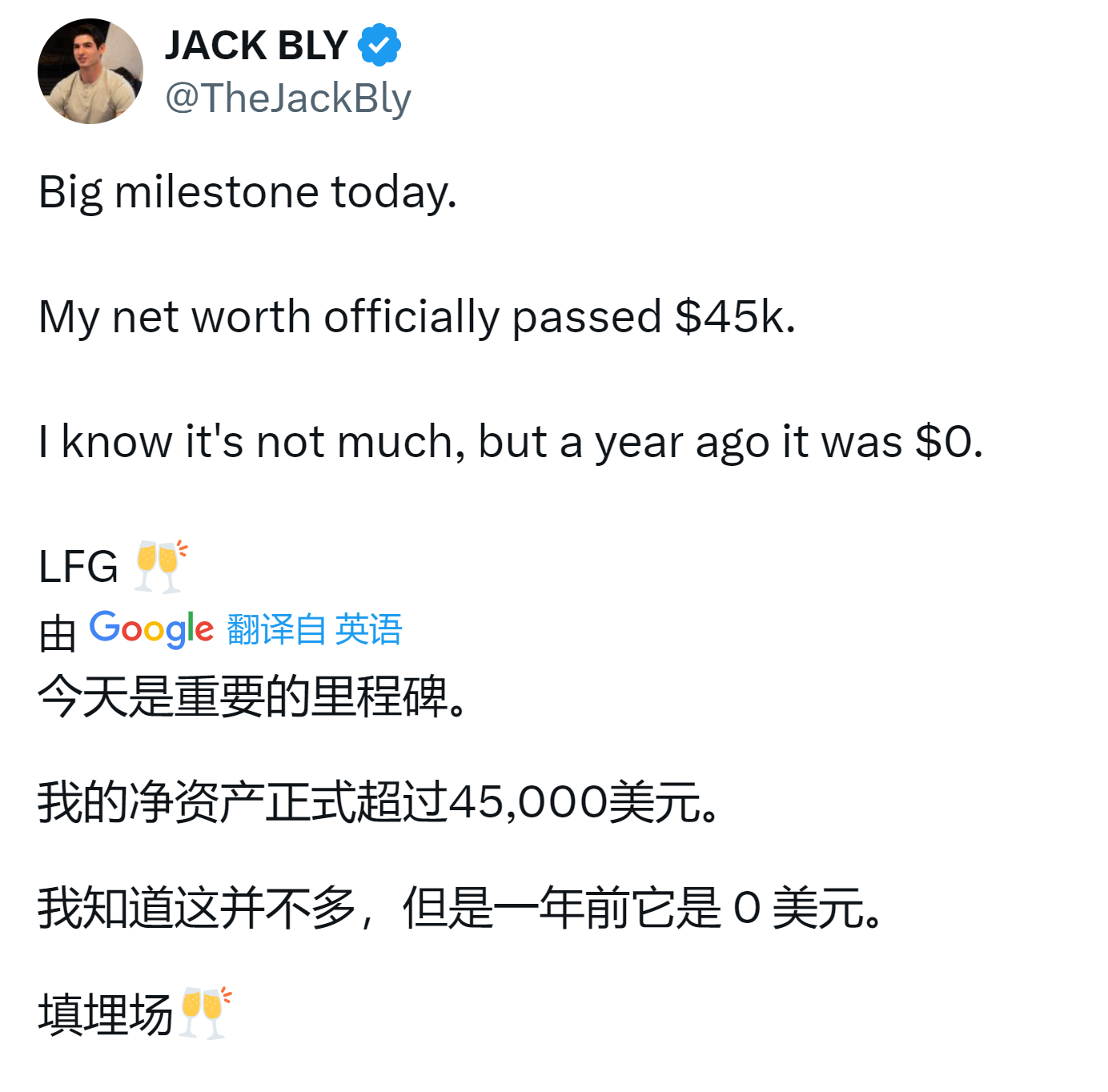Screen dimensions: 1108x1092
Task: Open Jack Bly's profile picture
Action: 90,71
